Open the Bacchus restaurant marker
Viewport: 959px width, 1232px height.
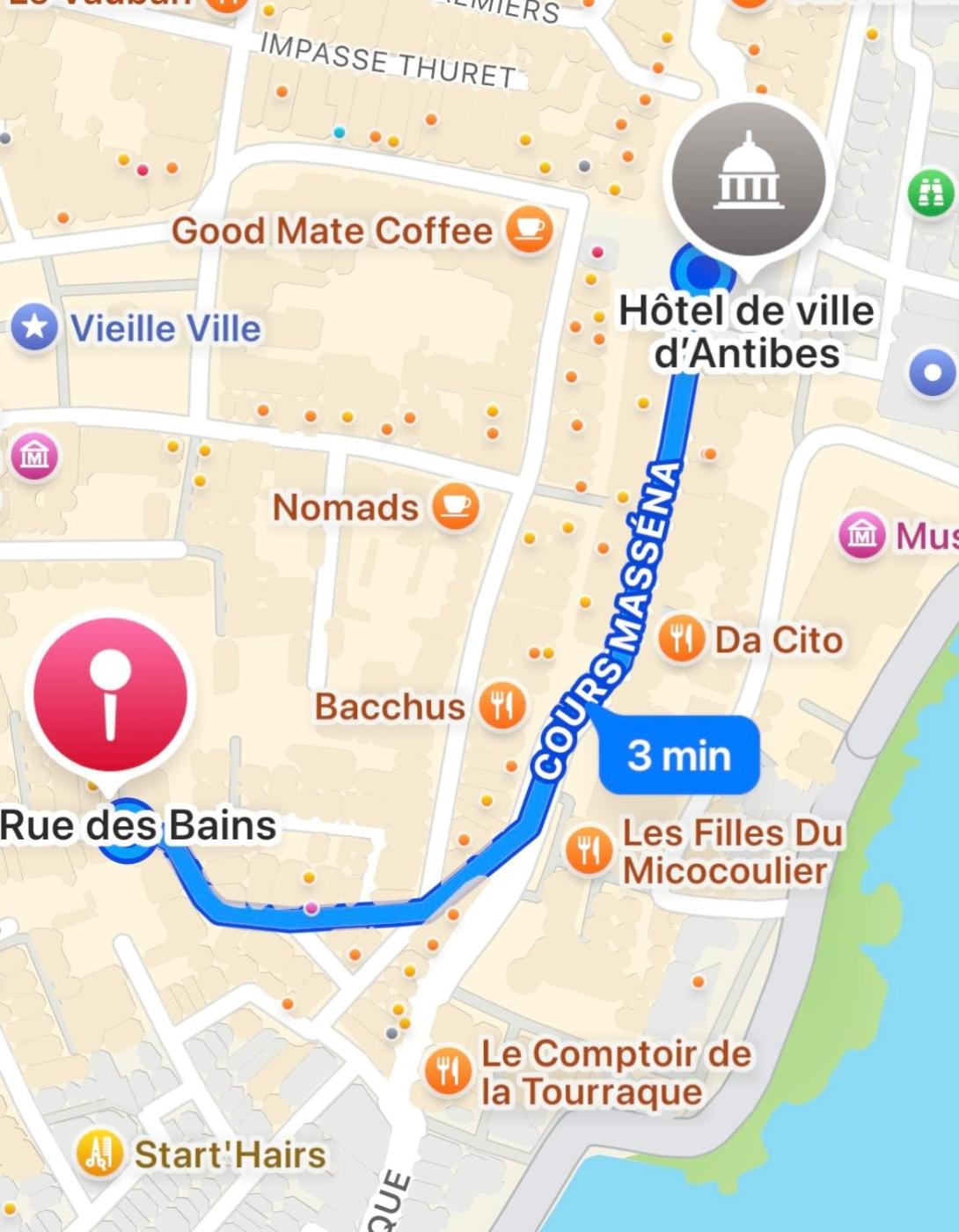tap(502, 706)
